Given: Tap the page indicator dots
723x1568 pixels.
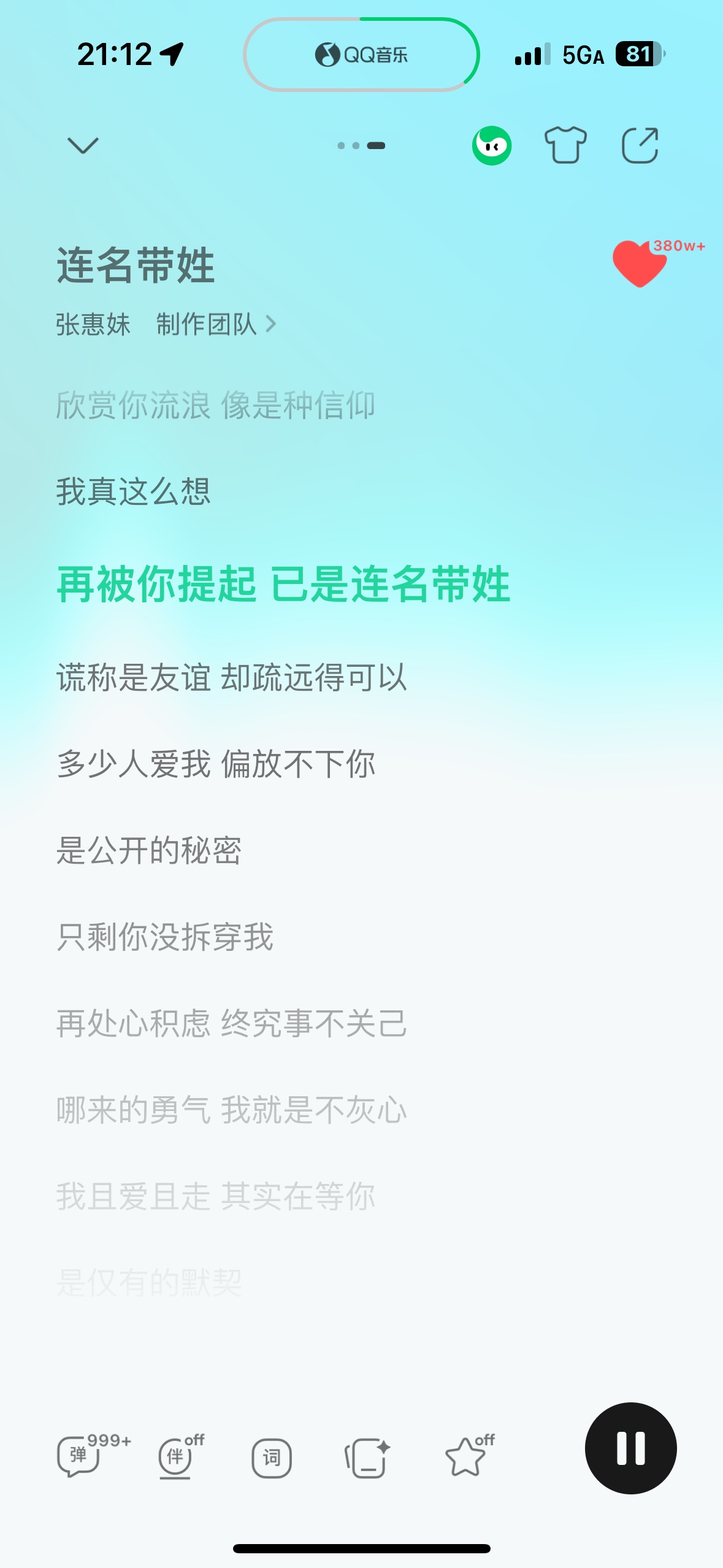Looking at the screenshot, I should [361, 146].
